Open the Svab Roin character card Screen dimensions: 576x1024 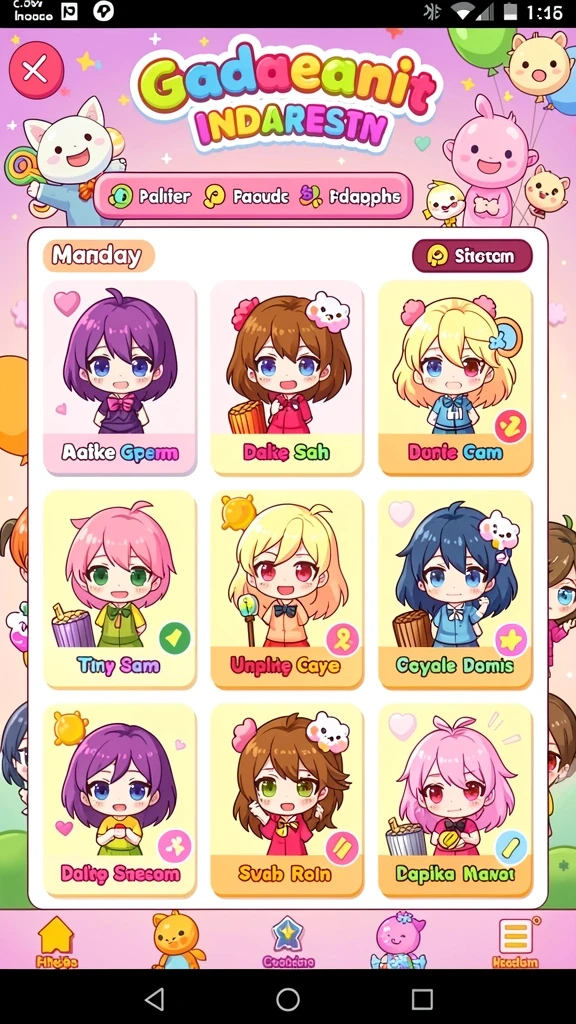(287, 801)
